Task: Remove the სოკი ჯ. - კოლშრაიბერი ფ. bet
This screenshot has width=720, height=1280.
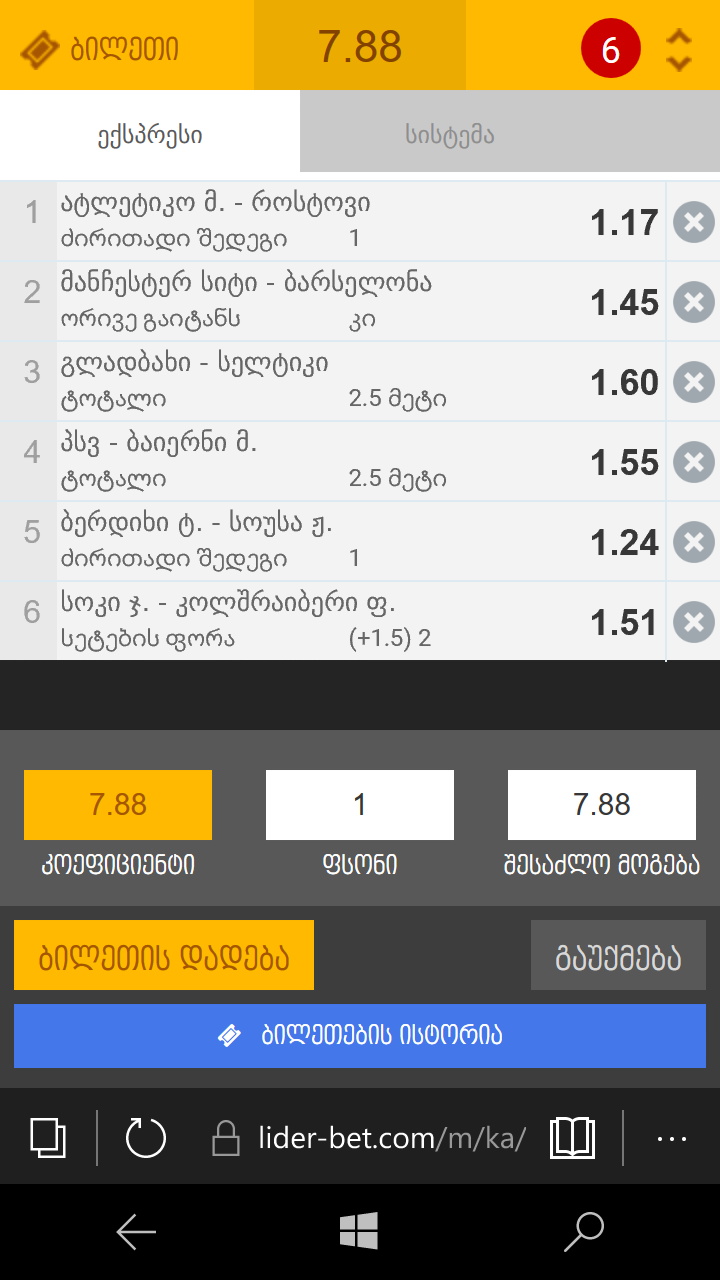Action: coord(693,622)
